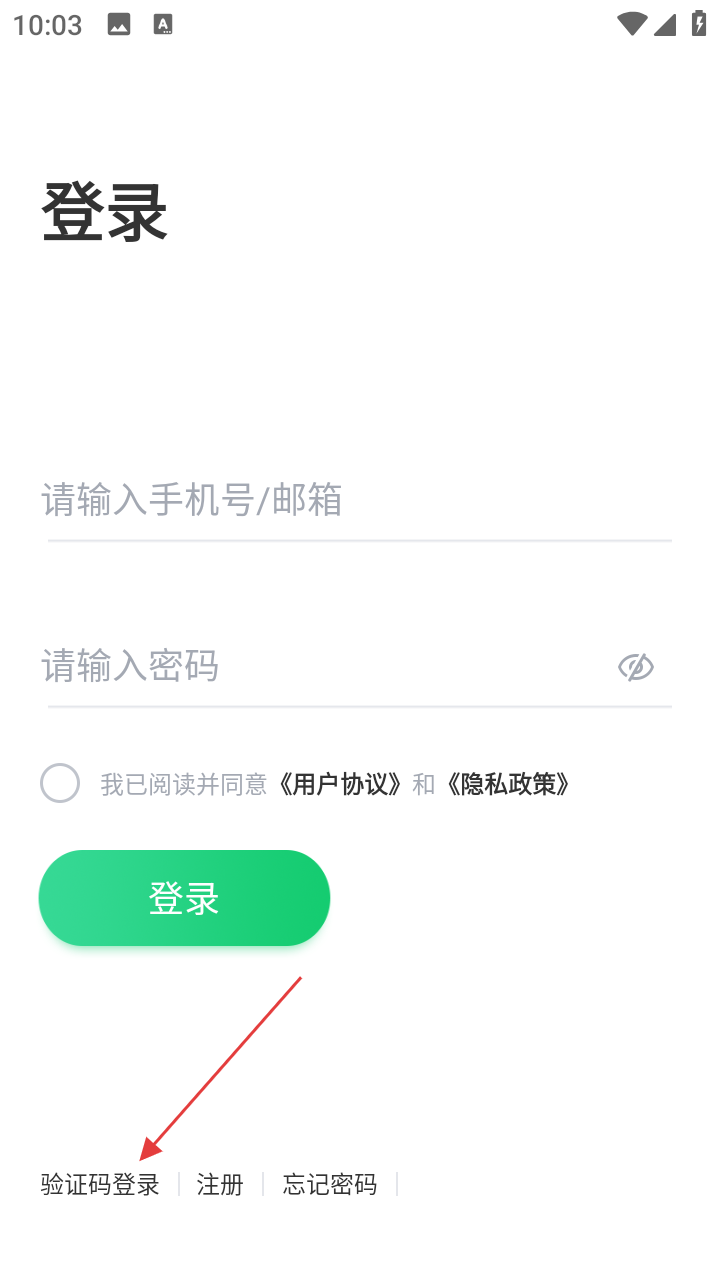This screenshot has width=720, height=1280.
Task: Toggle password visibility eye icon
Action: 636,667
